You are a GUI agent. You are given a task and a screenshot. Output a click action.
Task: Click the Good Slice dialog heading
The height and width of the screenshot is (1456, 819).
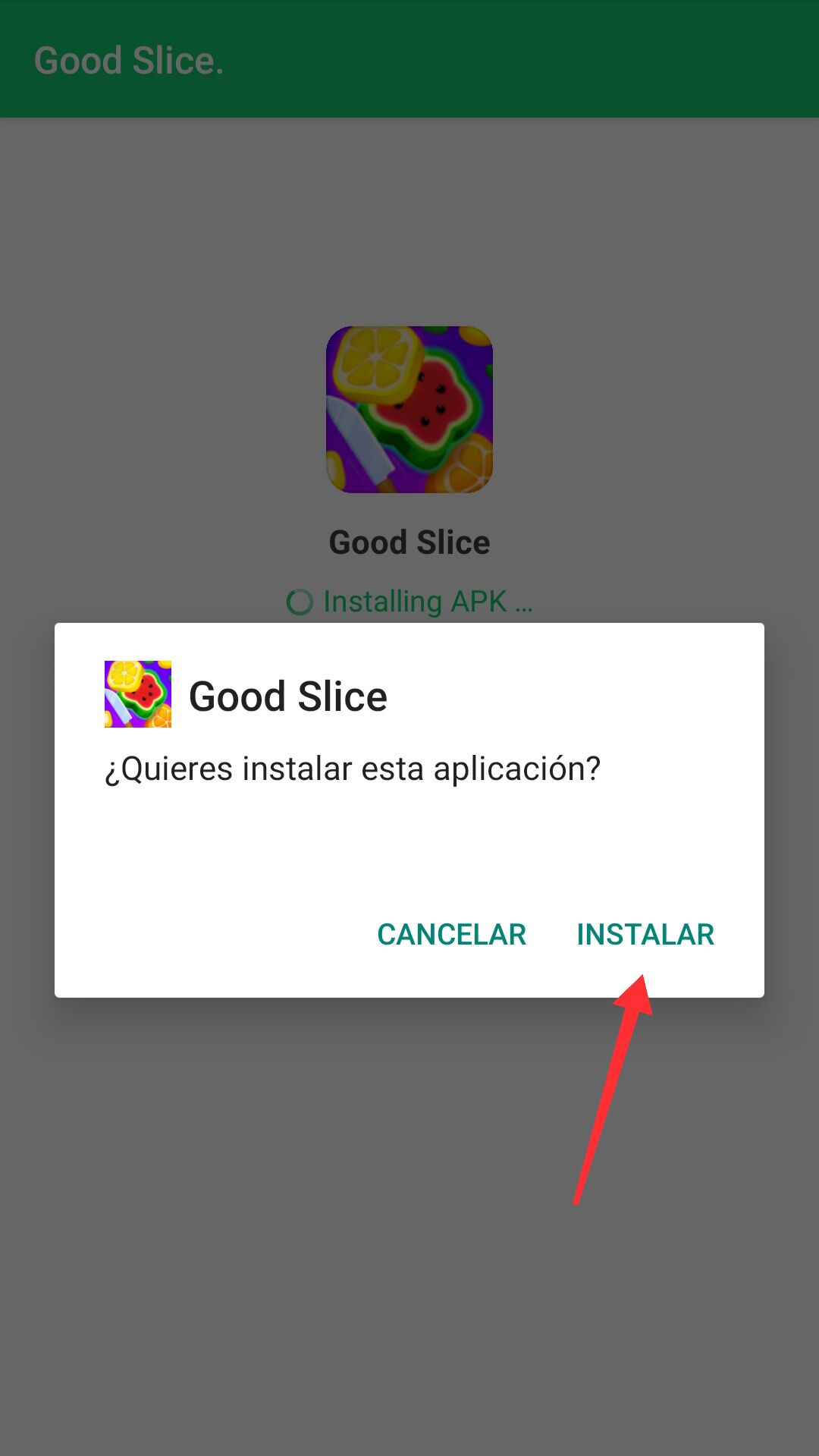tap(288, 693)
